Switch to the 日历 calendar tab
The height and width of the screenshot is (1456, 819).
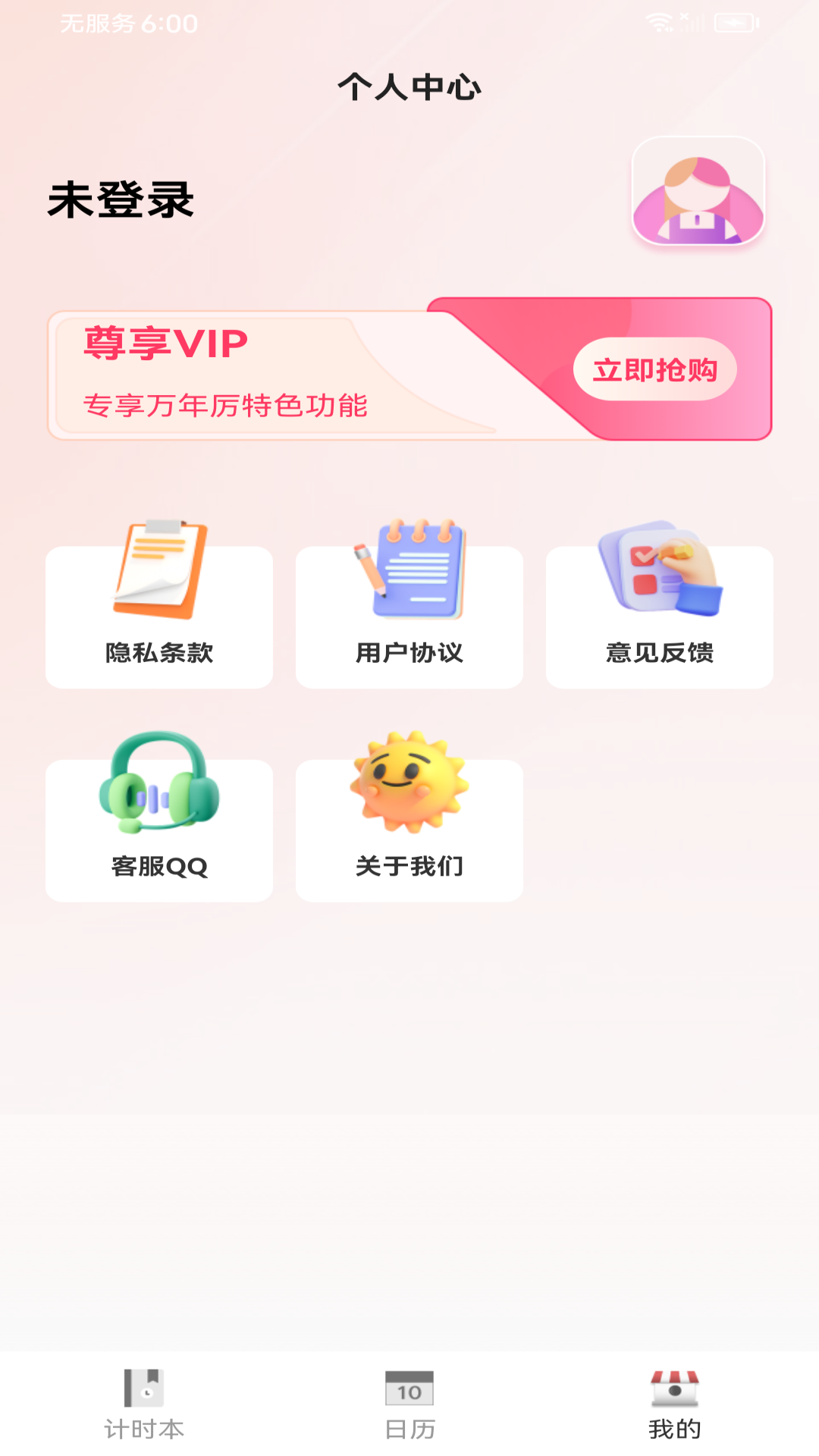pos(409,1404)
